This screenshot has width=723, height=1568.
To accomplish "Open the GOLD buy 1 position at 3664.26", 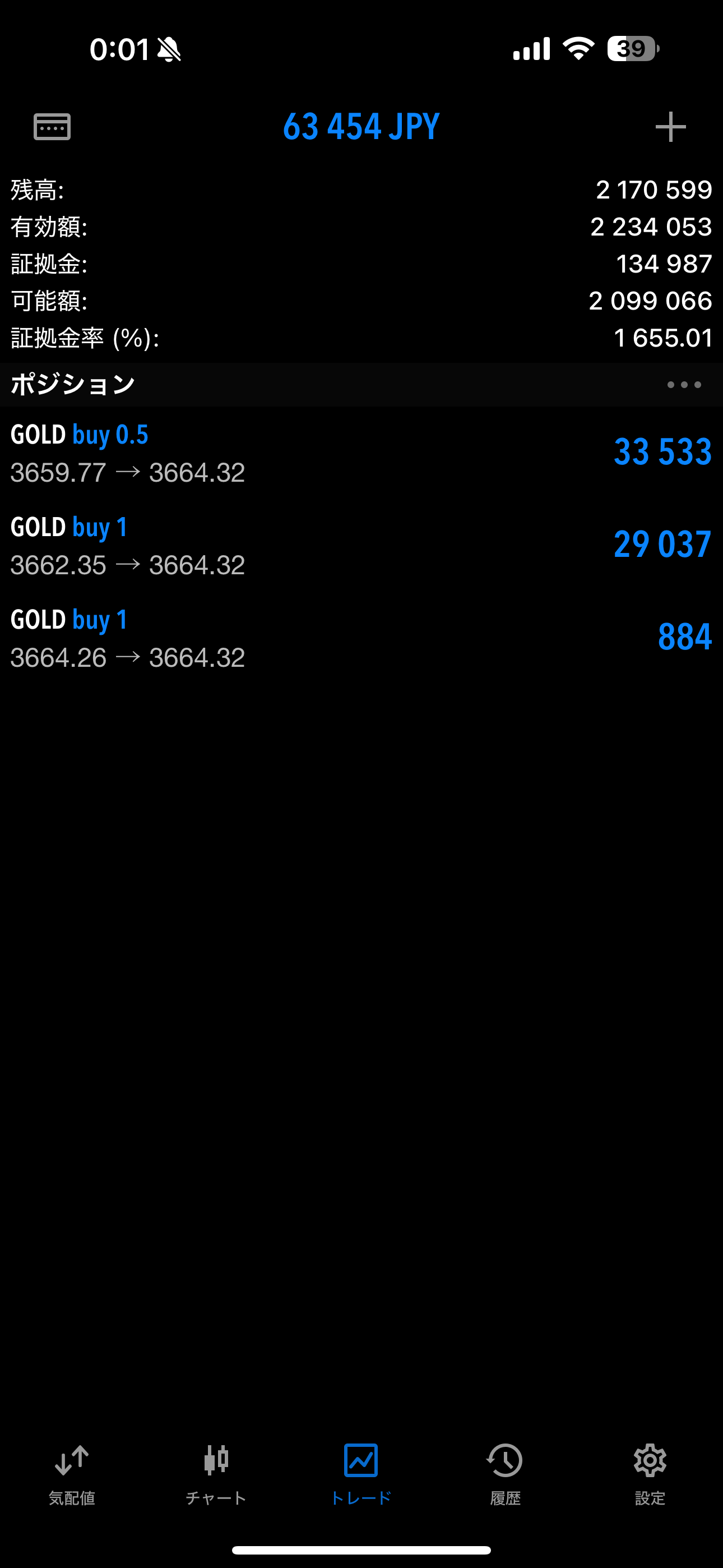I will [x=361, y=638].
